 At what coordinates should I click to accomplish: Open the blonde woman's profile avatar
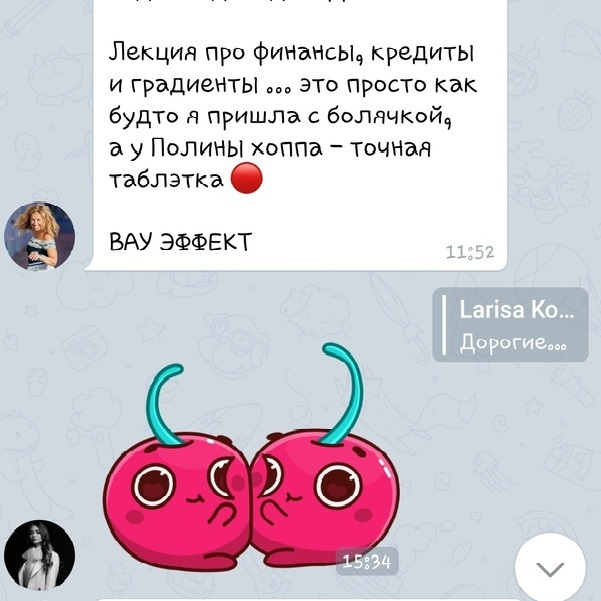click(39, 236)
